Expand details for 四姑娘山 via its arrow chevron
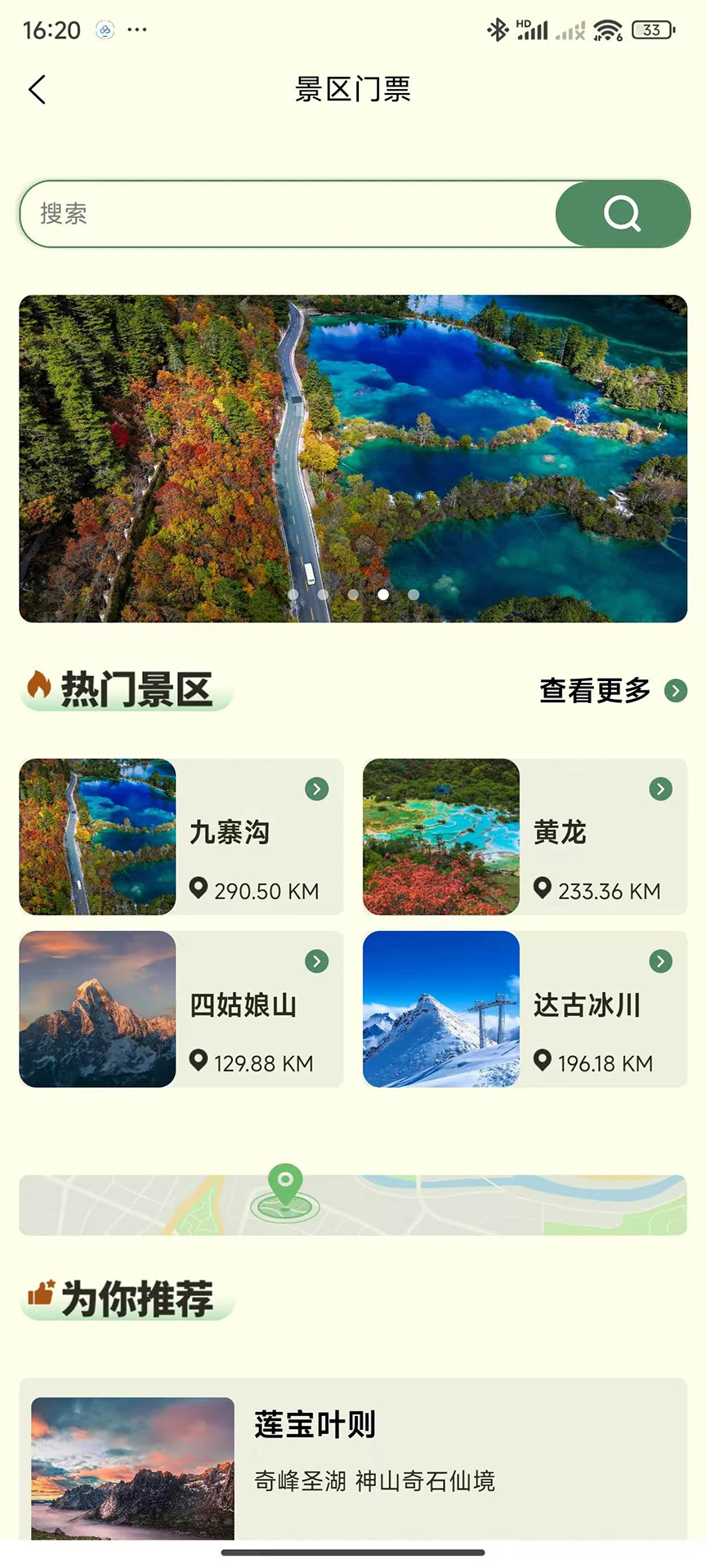 pos(316,961)
